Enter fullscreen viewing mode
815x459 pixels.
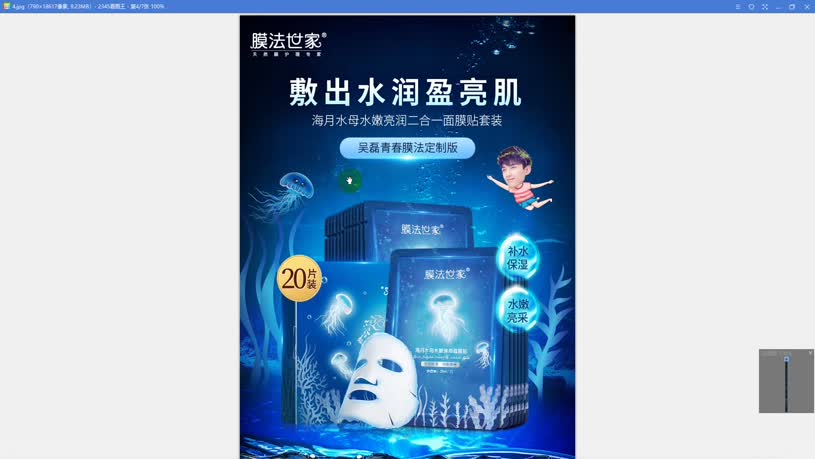click(765, 6)
